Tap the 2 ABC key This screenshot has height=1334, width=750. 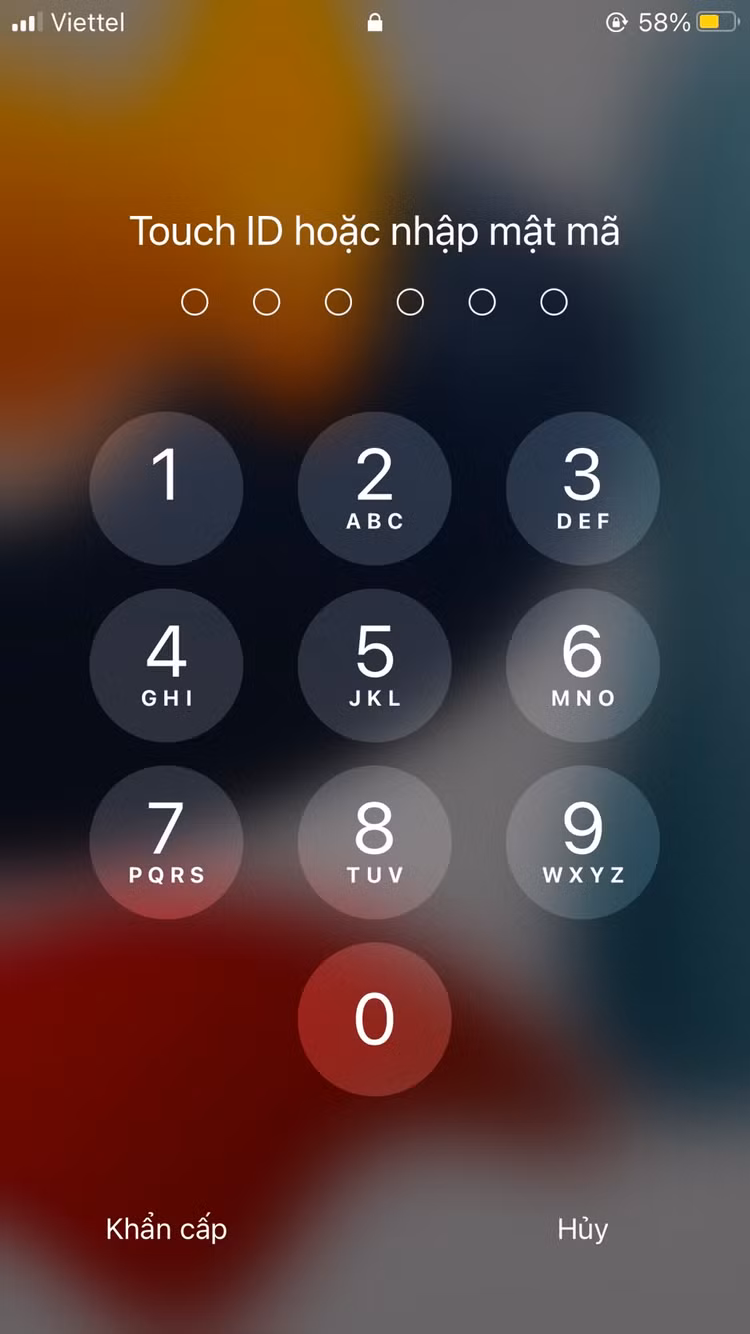[x=374, y=488]
